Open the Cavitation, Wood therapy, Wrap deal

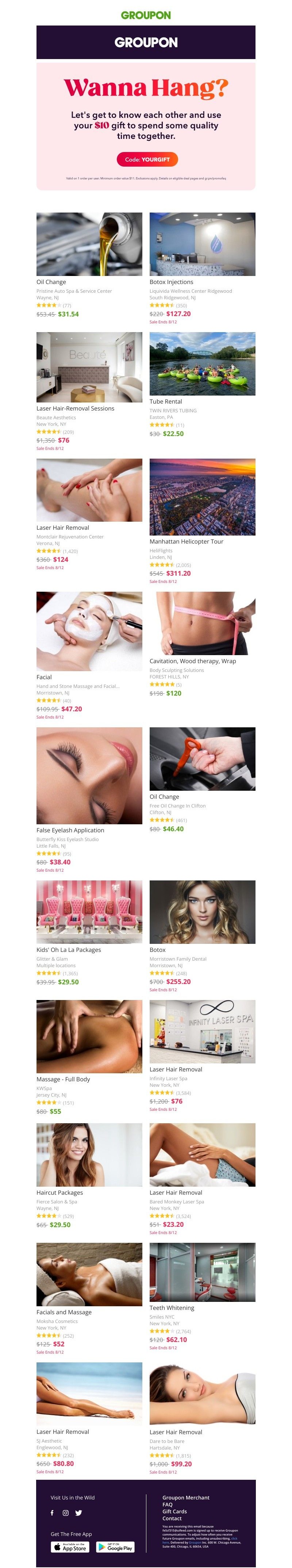[202, 623]
